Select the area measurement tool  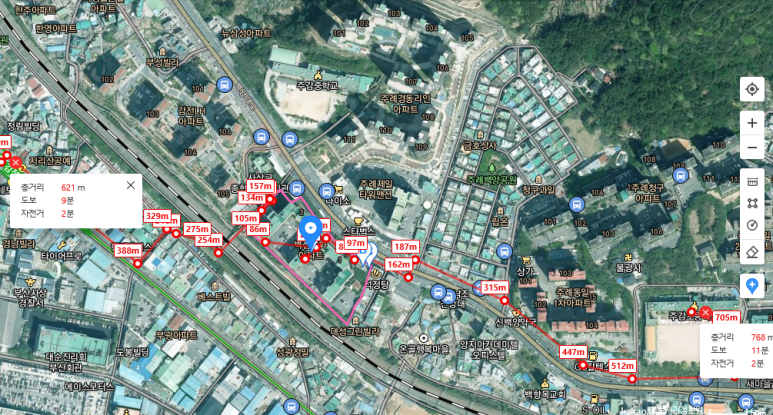(752, 203)
